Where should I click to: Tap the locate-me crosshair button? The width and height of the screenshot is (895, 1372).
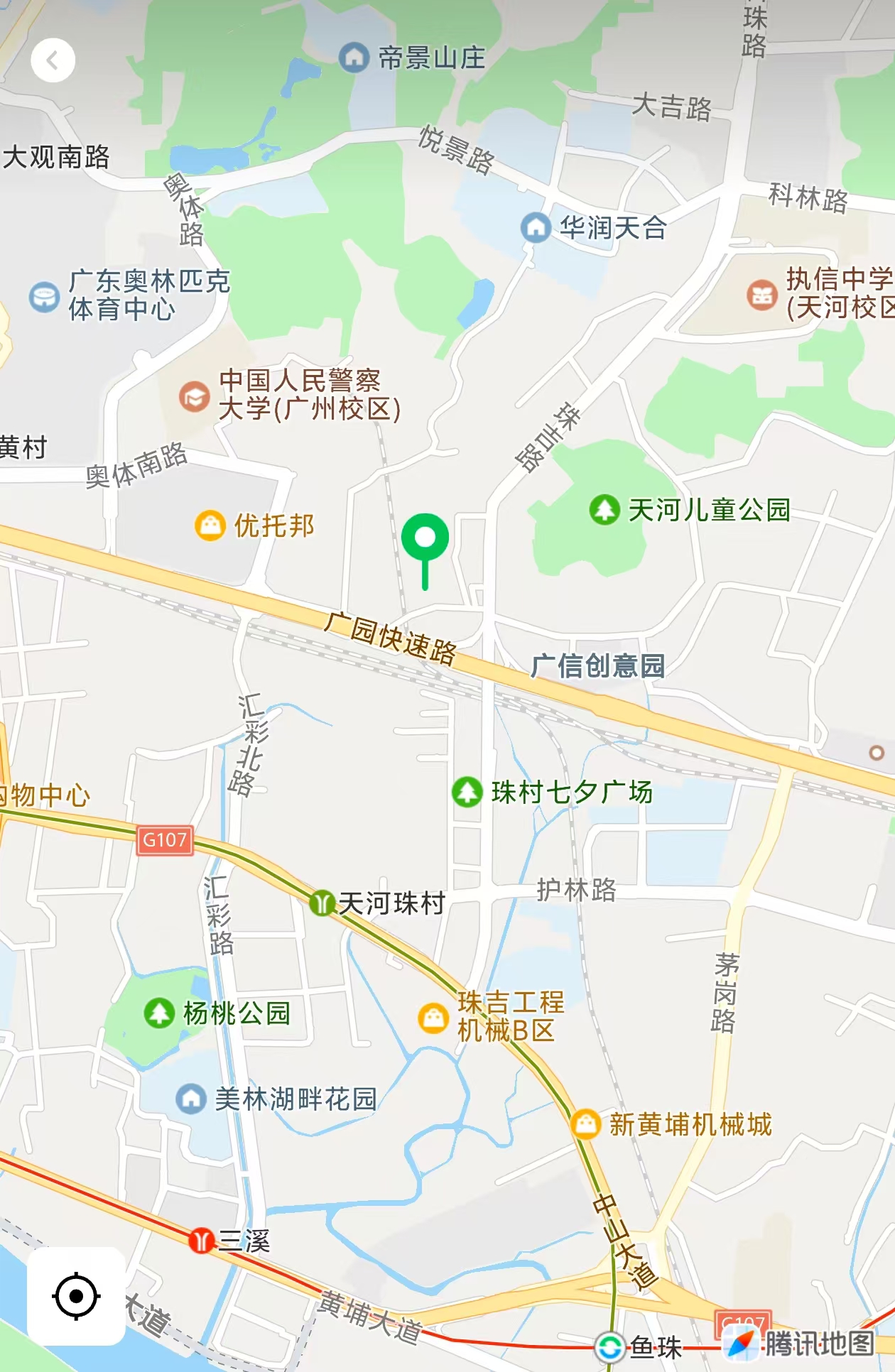(76, 1296)
